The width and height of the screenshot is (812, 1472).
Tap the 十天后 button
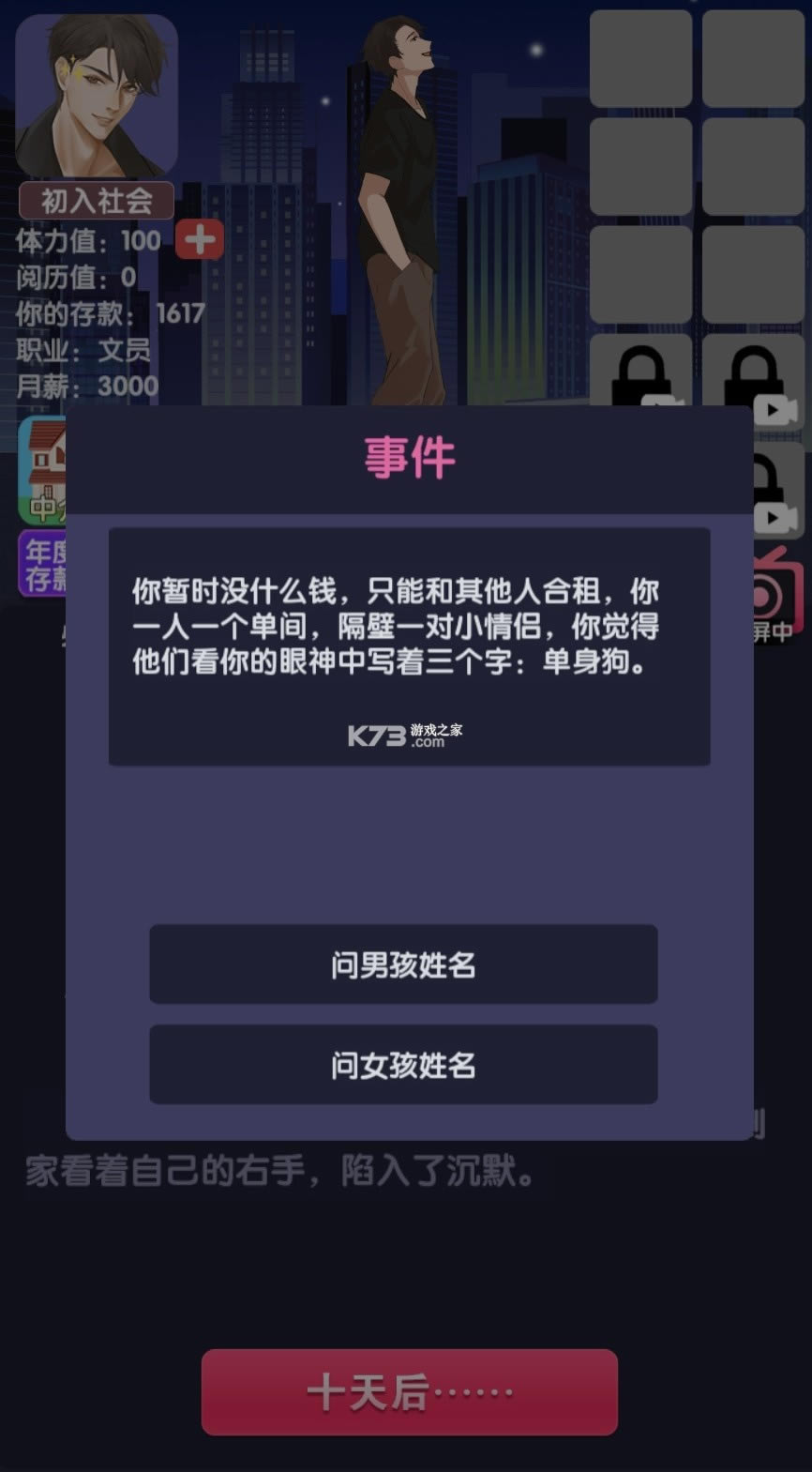click(409, 1392)
